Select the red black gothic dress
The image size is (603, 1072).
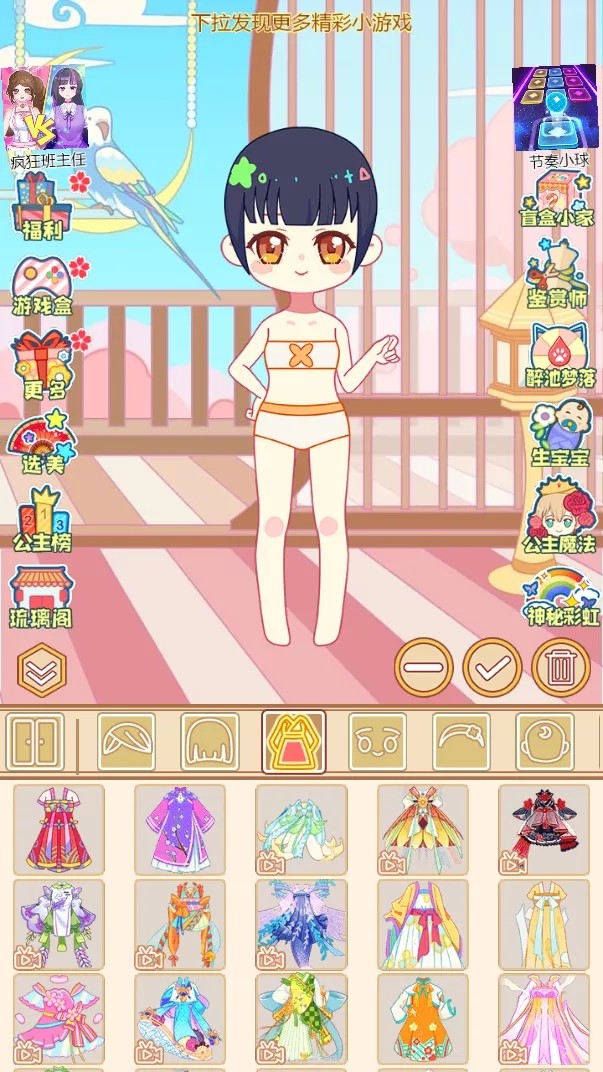544,830
